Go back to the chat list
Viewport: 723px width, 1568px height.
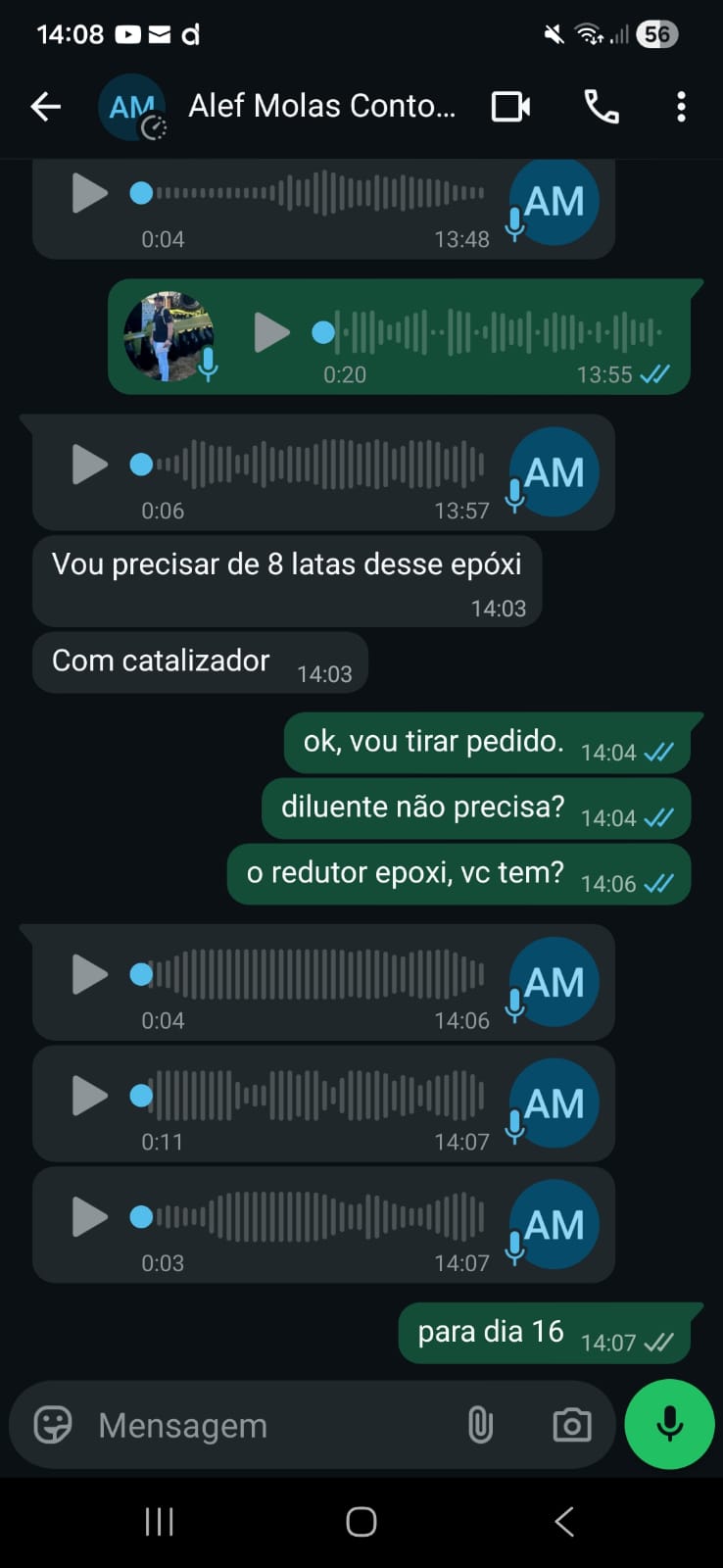coord(45,106)
